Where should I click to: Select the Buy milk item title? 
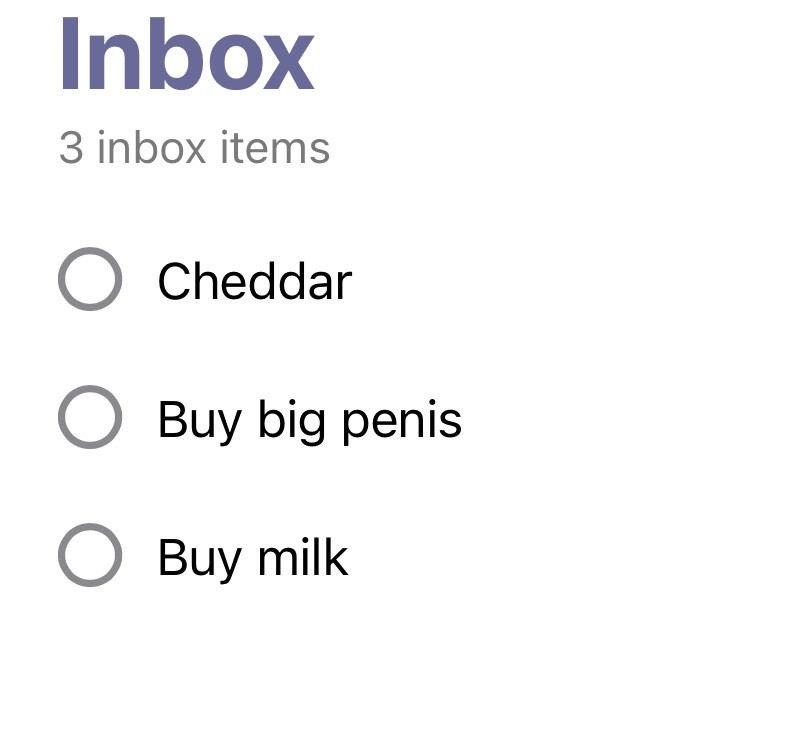(252, 557)
